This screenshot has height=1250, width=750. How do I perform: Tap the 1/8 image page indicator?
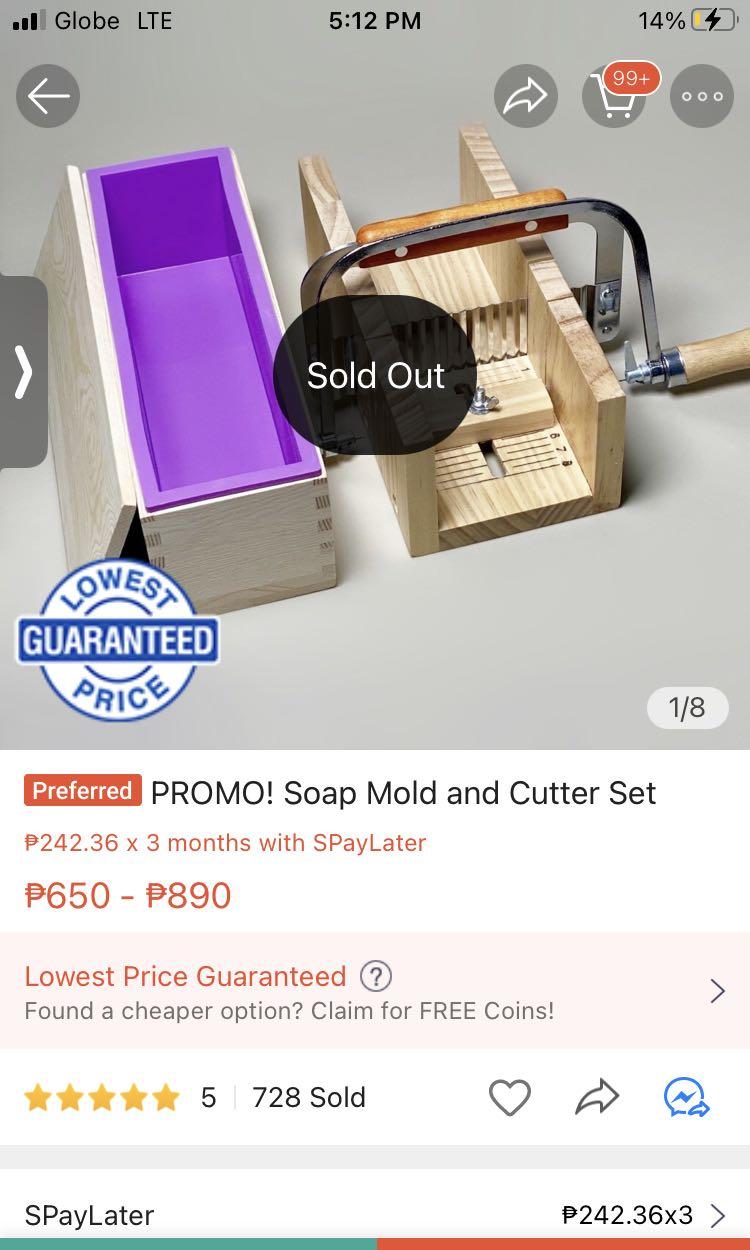point(687,708)
